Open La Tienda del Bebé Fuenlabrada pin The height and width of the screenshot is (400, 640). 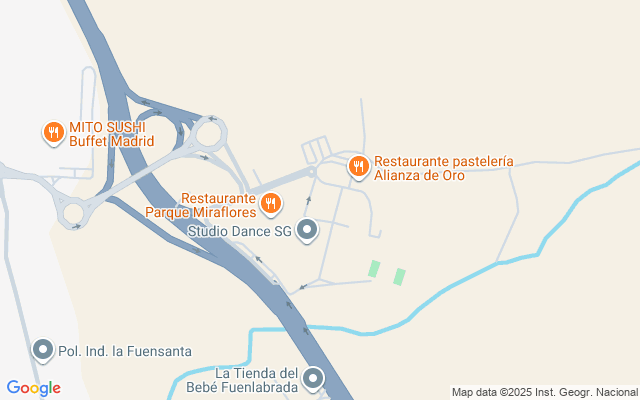click(x=314, y=378)
